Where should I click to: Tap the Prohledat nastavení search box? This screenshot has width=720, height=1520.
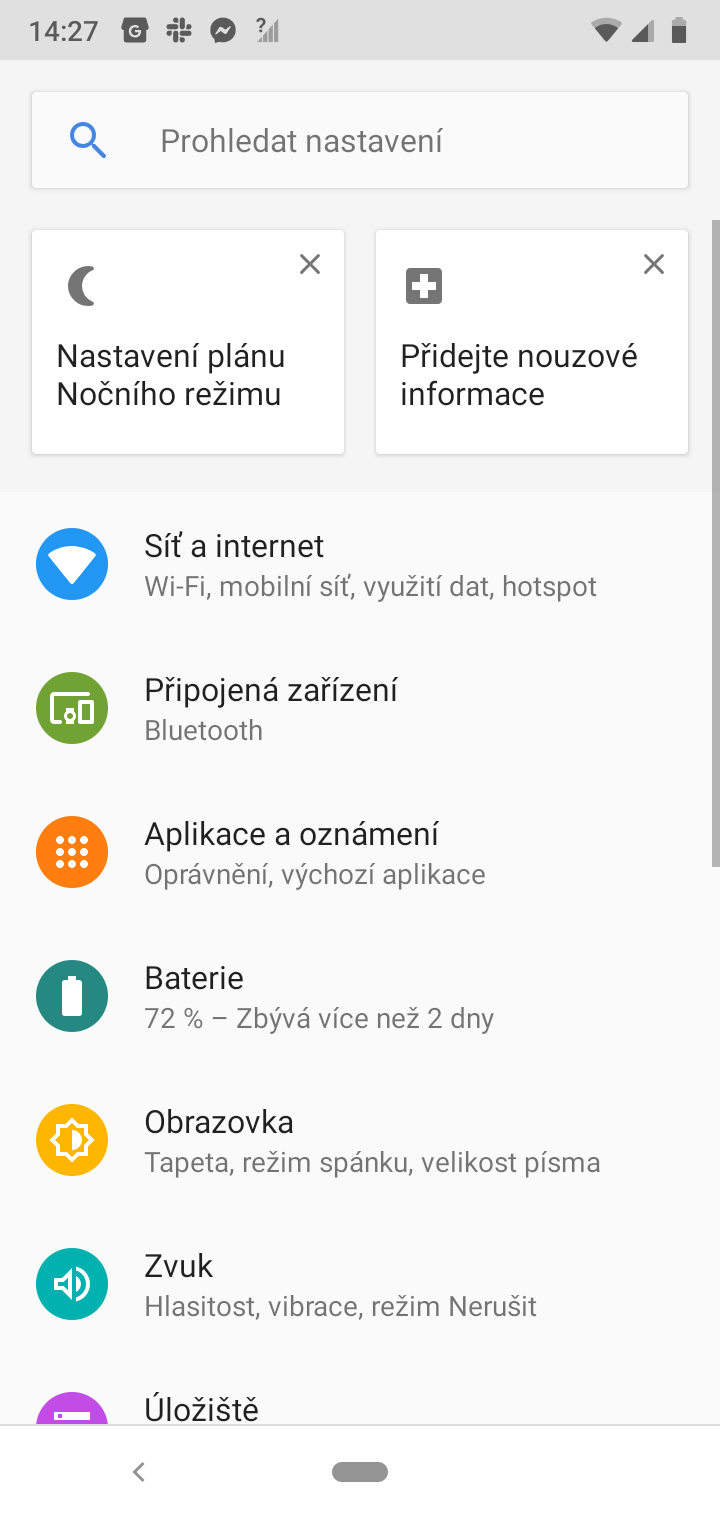click(360, 140)
